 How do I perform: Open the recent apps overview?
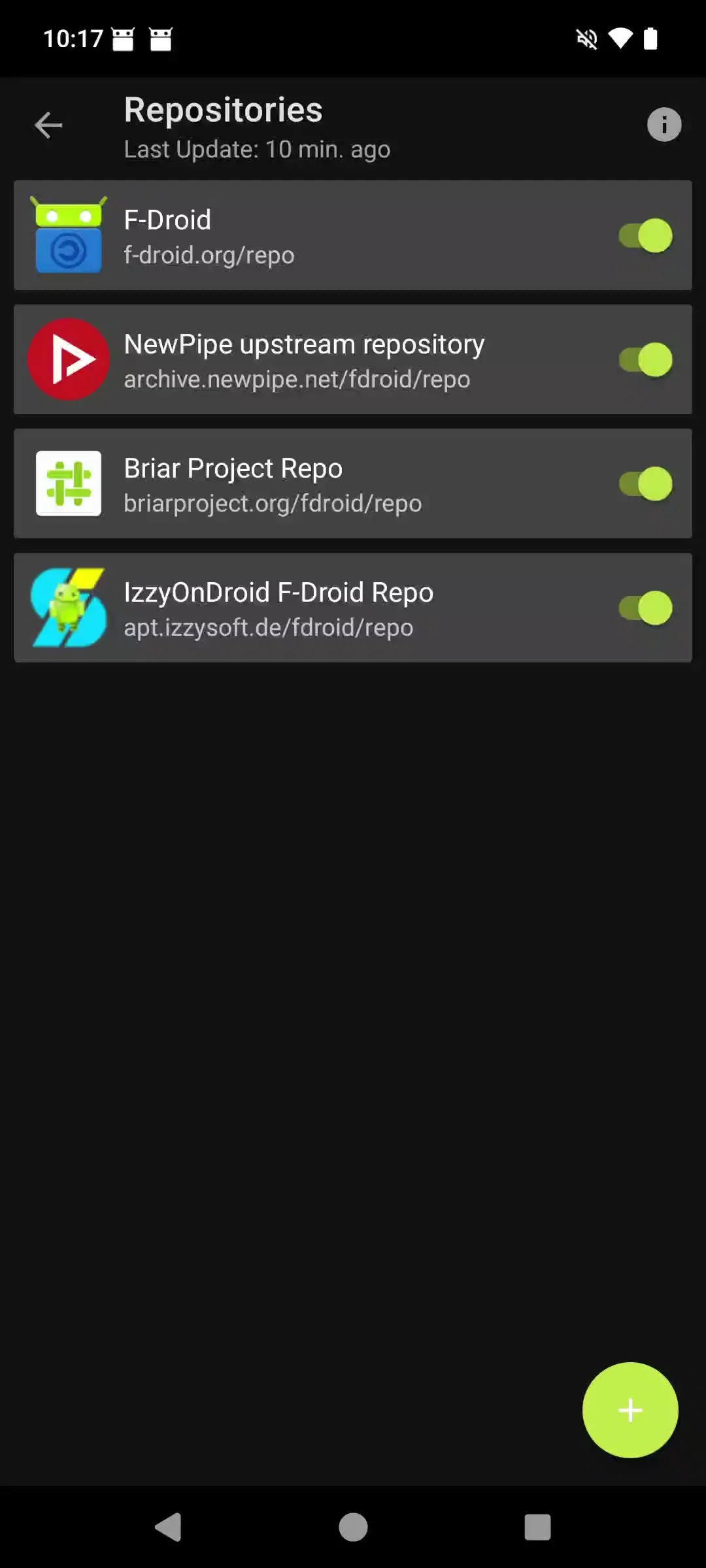537,1527
